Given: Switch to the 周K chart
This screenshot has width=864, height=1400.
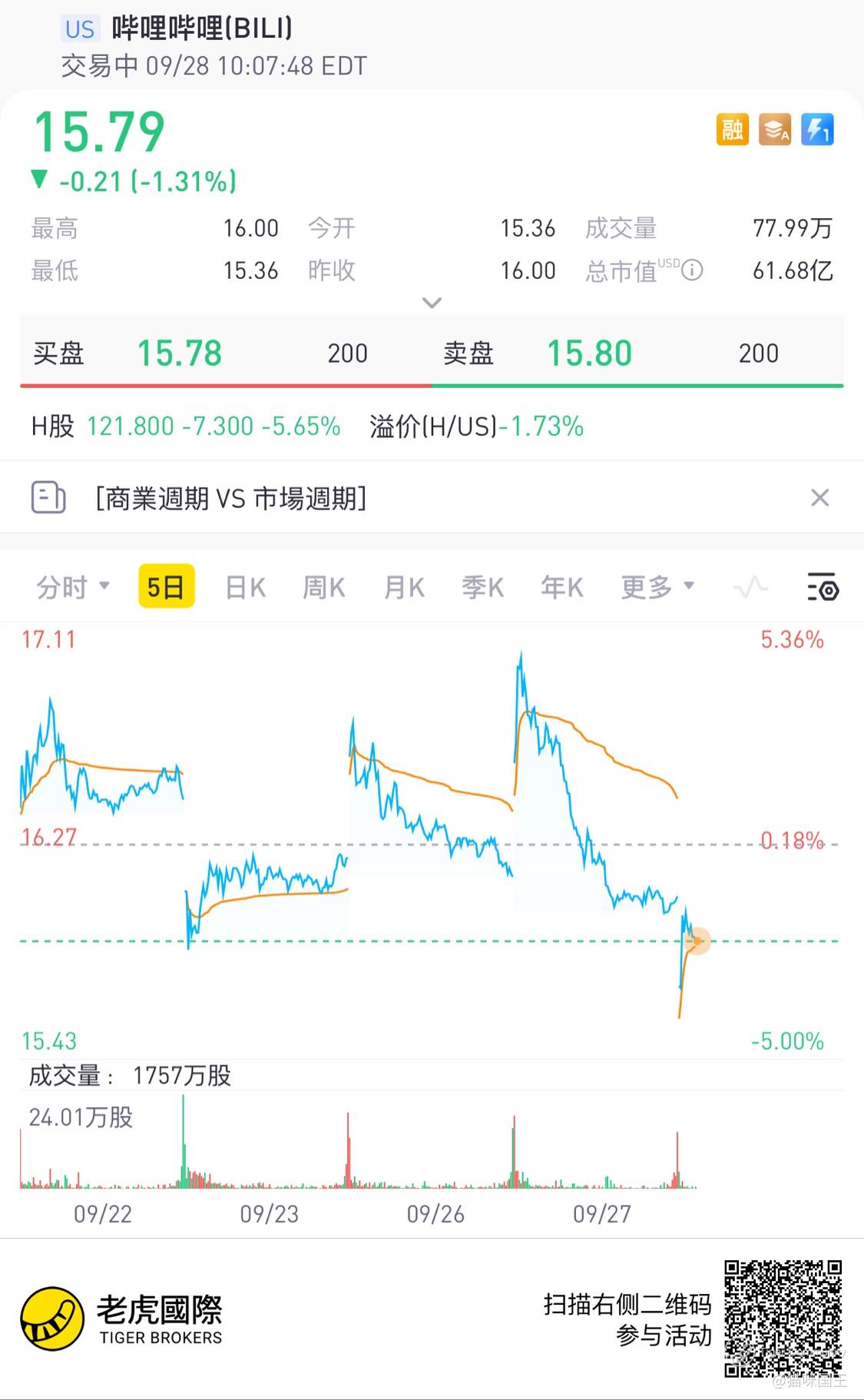Looking at the screenshot, I should tap(324, 588).
